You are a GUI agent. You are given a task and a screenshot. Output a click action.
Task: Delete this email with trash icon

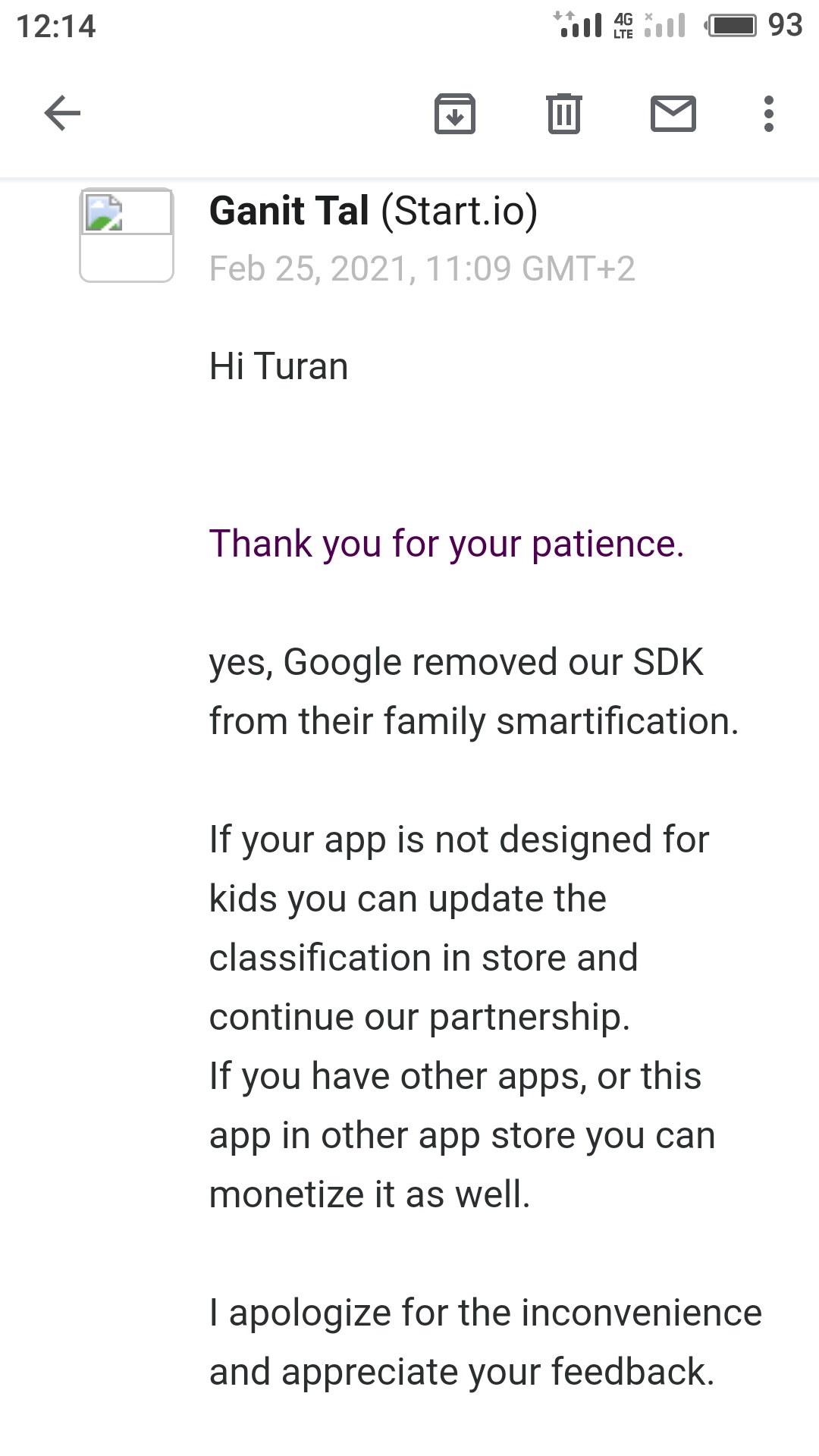click(x=564, y=114)
